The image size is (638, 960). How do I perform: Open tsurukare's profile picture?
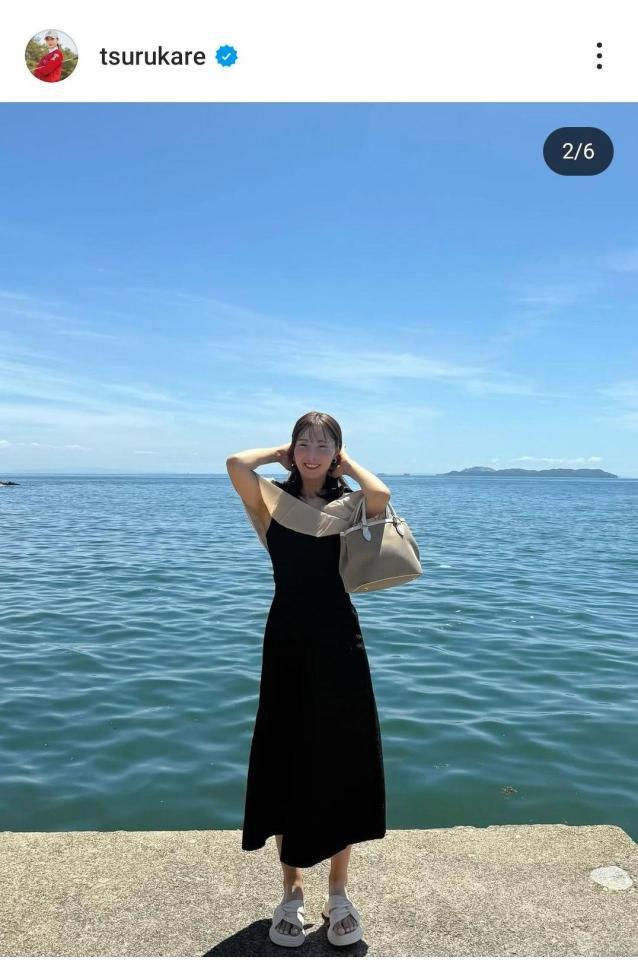pyautogui.click(x=51, y=56)
